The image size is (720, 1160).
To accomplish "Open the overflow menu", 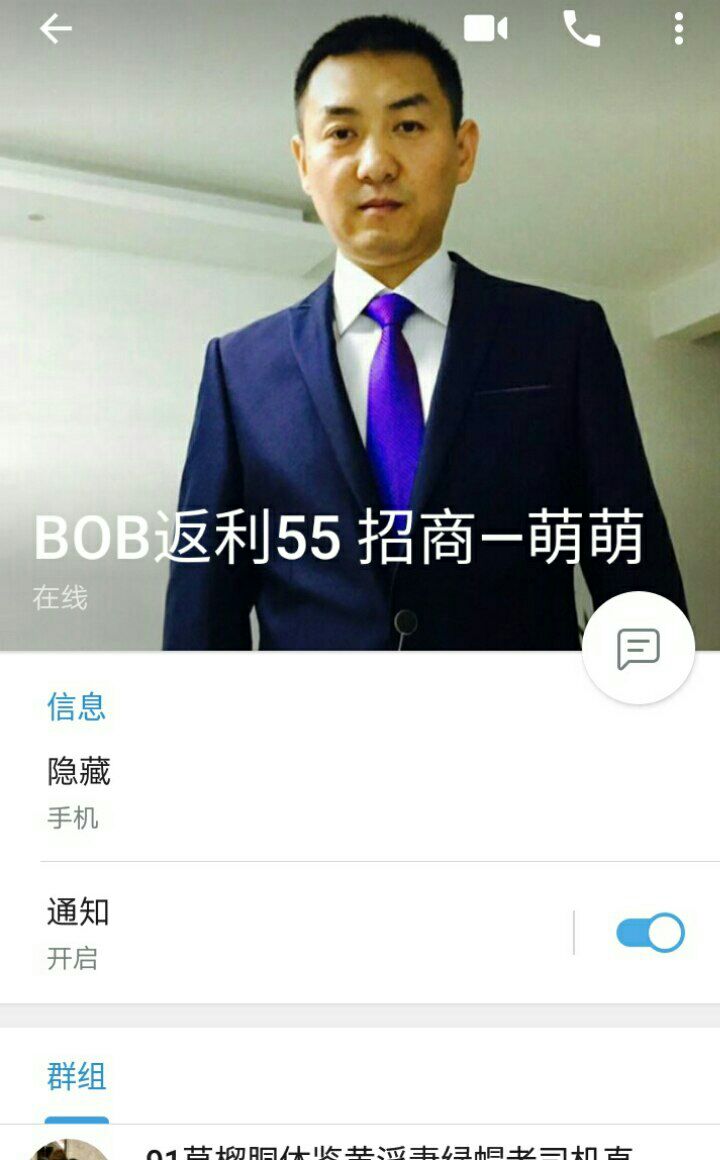I will pos(678,29).
